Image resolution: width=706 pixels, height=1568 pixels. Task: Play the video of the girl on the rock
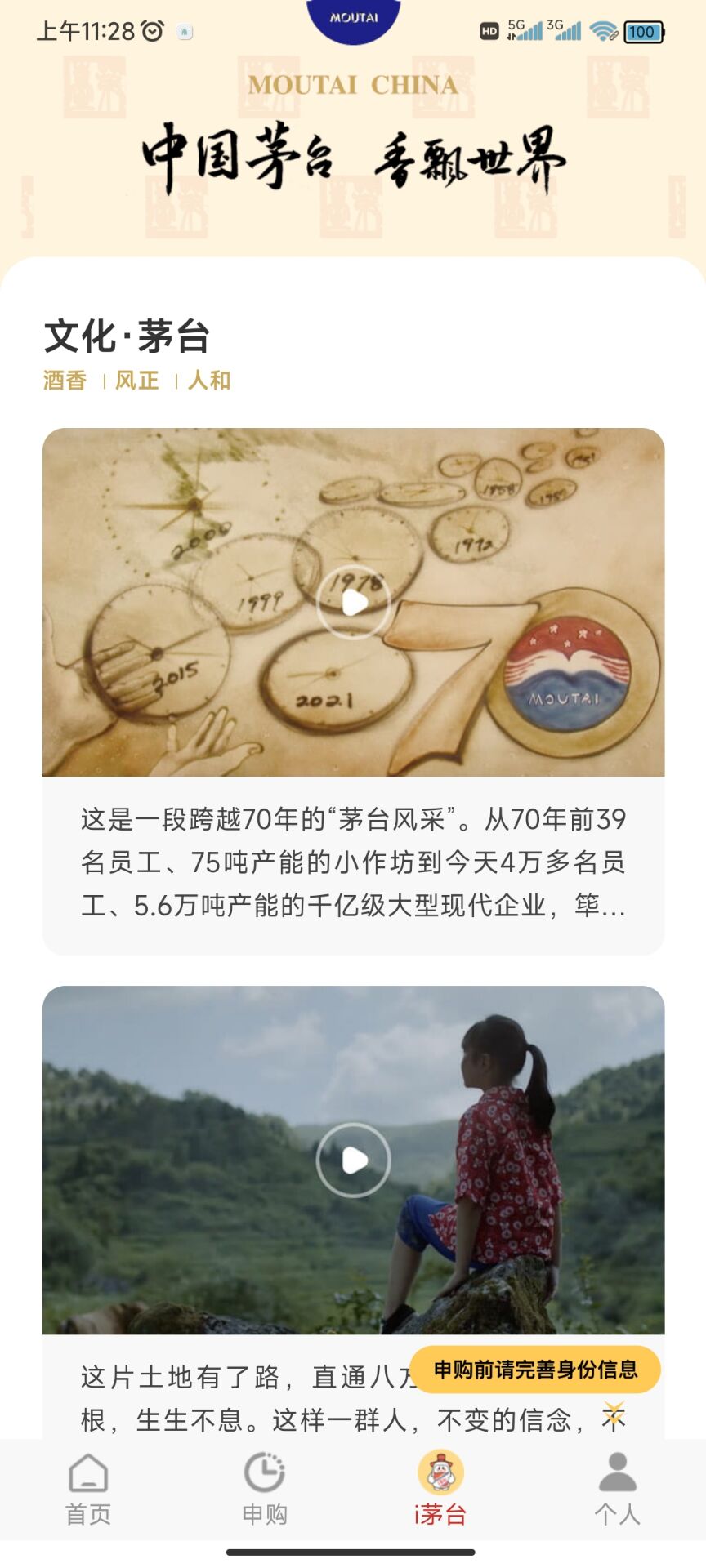click(353, 1160)
